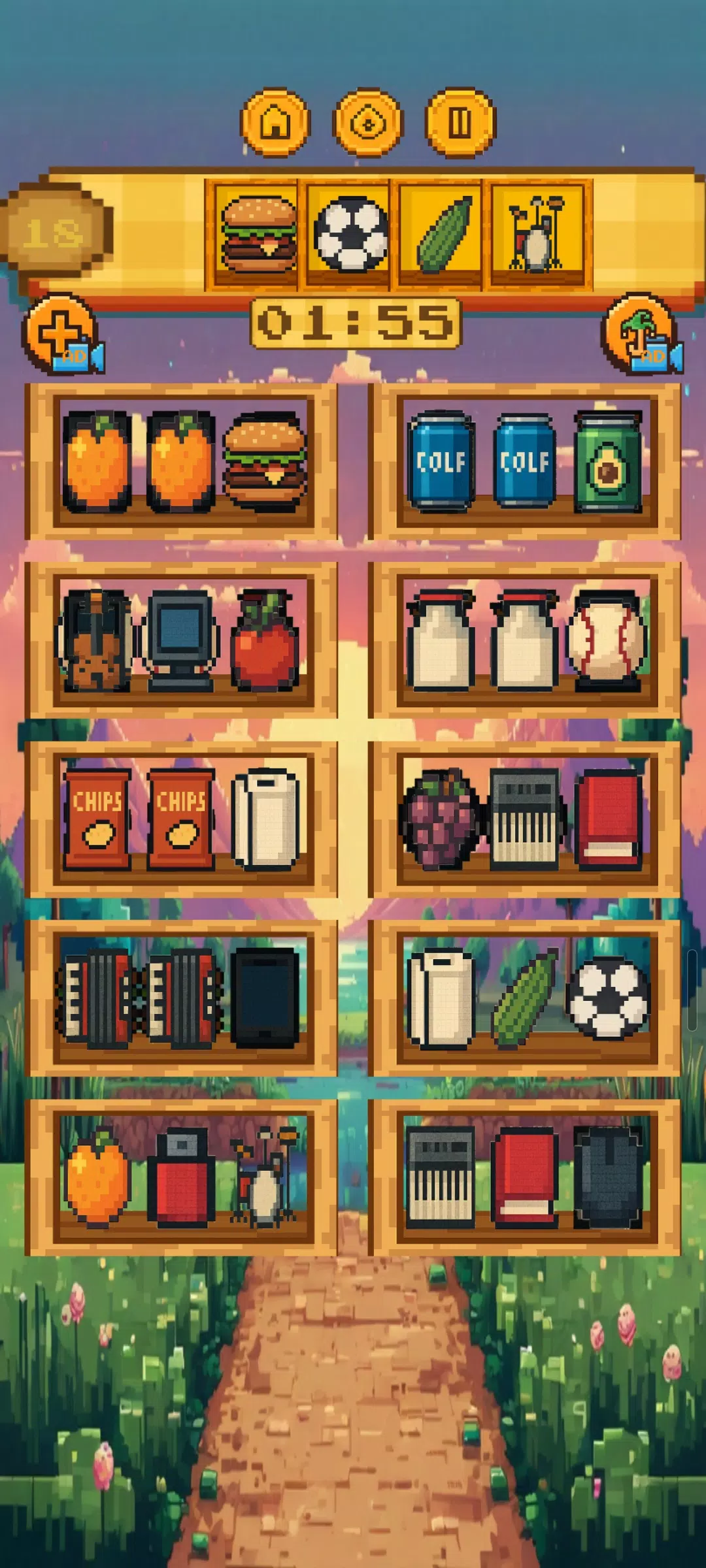Select the drum kit on bottom shelf

pyautogui.click(x=265, y=1177)
